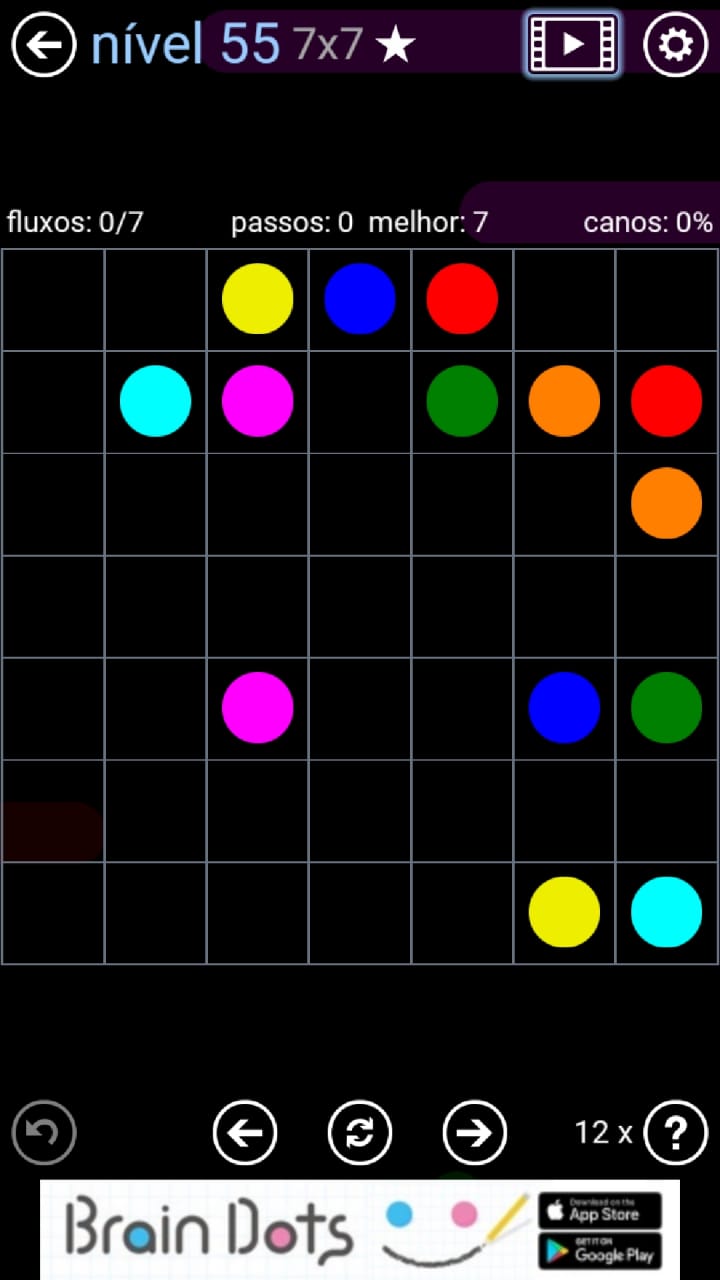Go to the previous level
Viewport: 720px width, 1280px height.
(x=245, y=1133)
